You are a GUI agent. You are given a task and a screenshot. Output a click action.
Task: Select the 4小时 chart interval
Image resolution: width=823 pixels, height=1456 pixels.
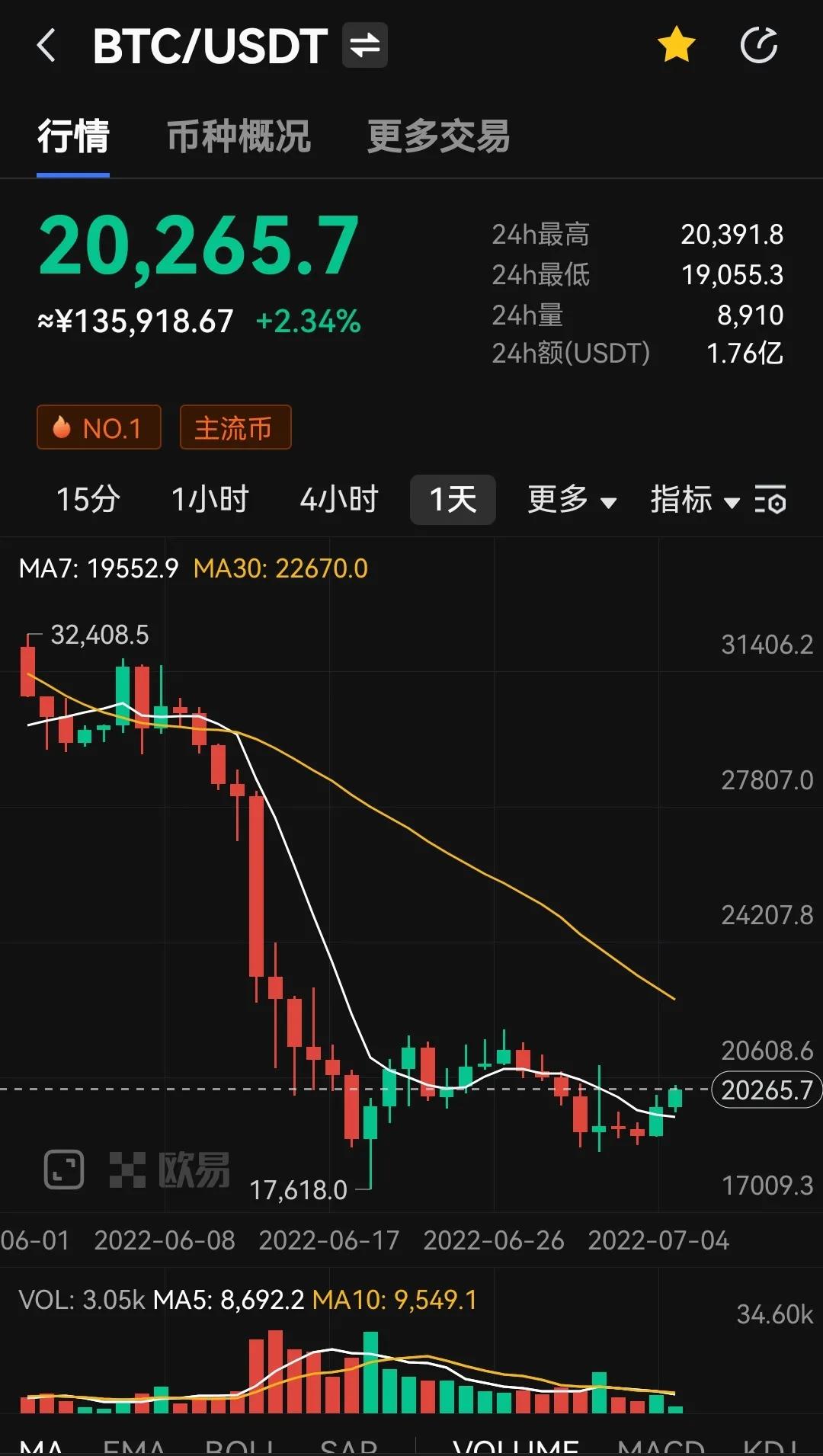[339, 500]
